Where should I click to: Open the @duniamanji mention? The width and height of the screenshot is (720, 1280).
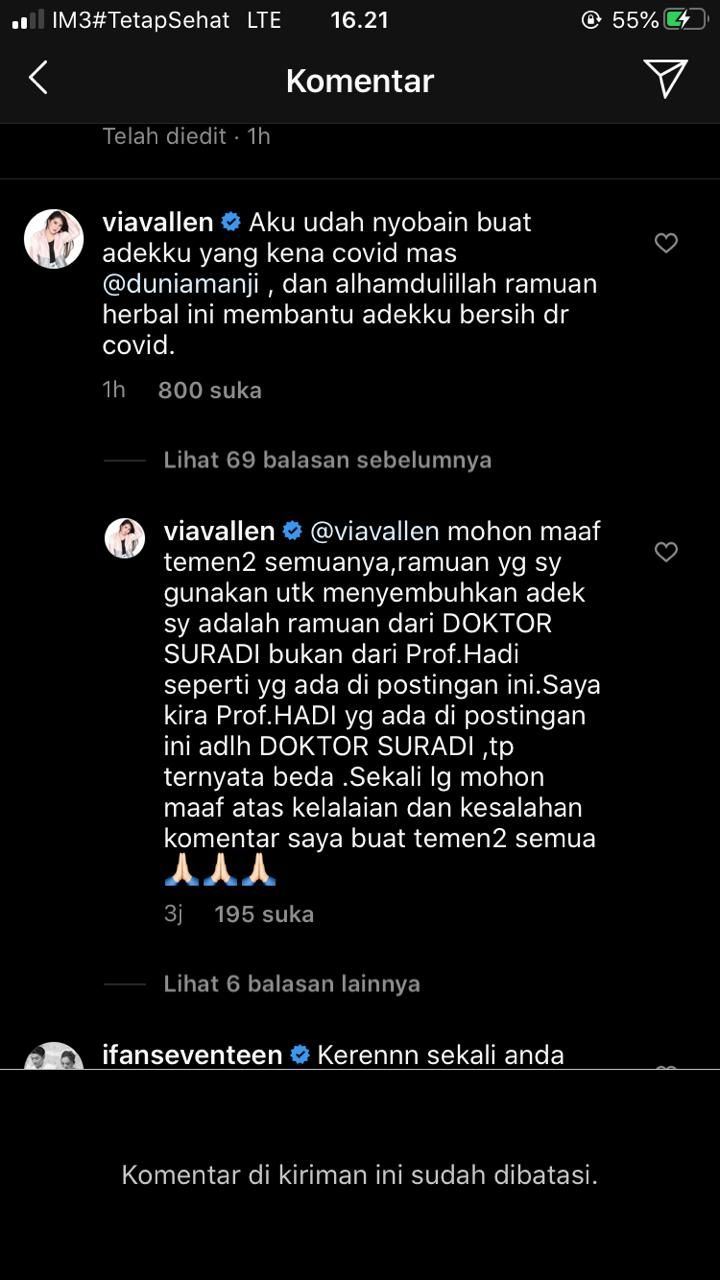click(181, 284)
